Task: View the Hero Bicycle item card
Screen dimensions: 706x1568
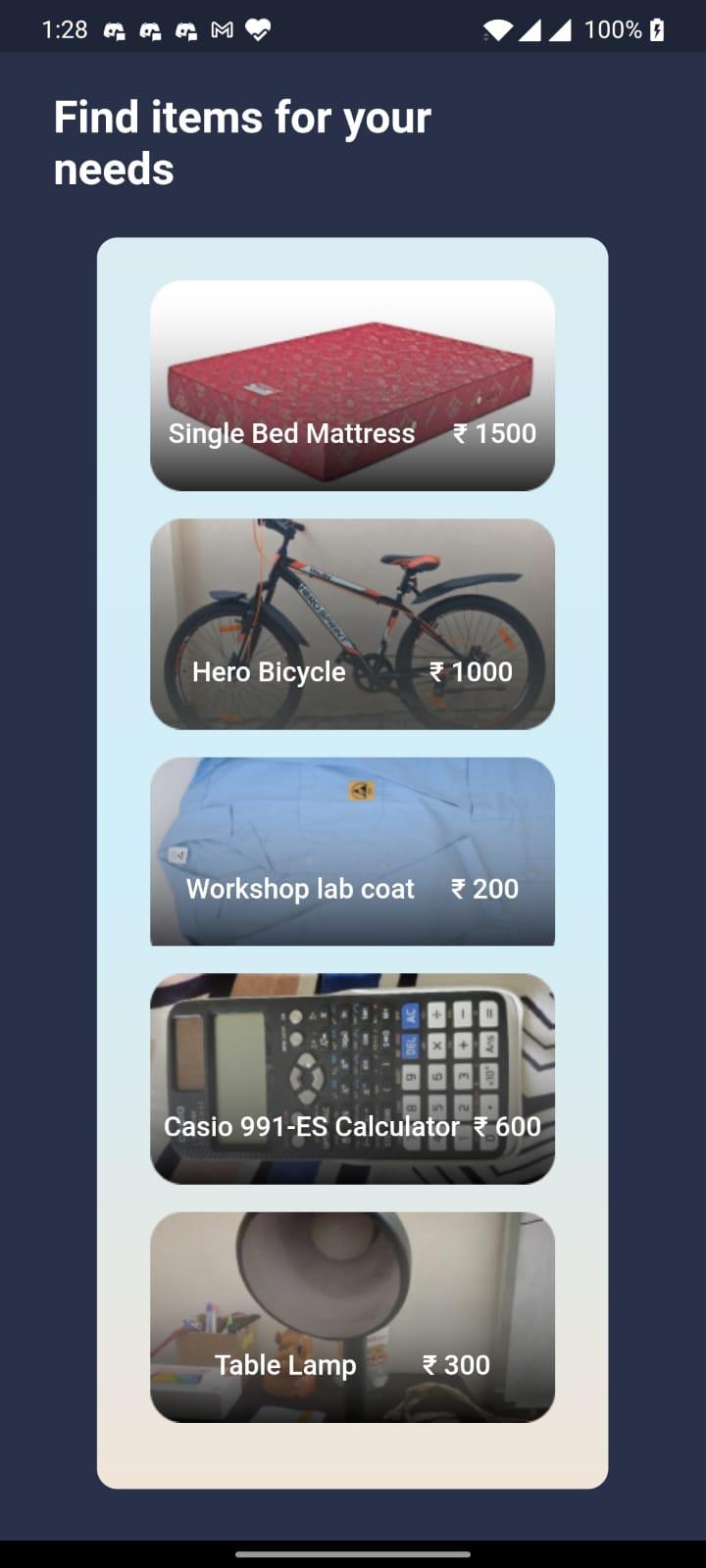Action: 352,623
